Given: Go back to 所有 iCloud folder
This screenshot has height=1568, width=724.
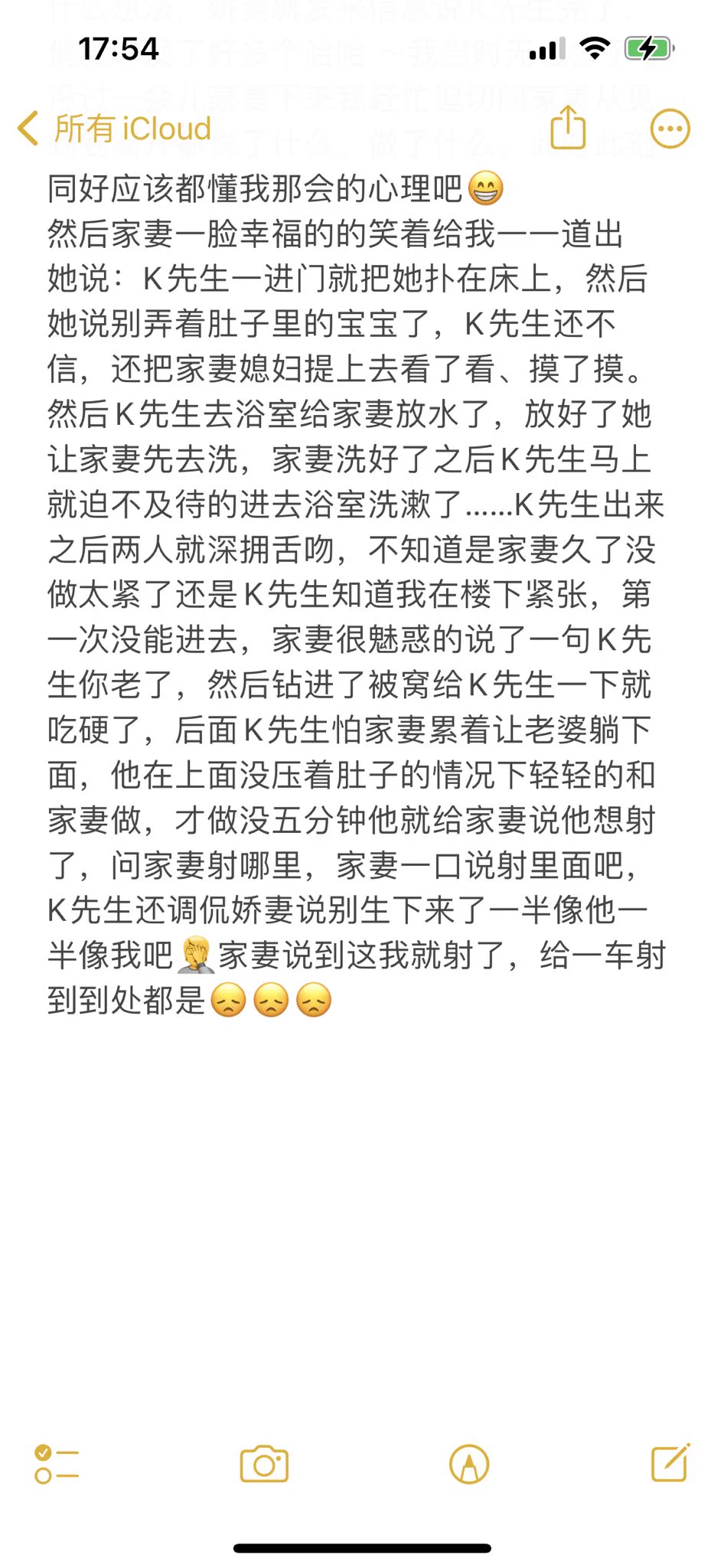Looking at the screenshot, I should [x=115, y=129].
